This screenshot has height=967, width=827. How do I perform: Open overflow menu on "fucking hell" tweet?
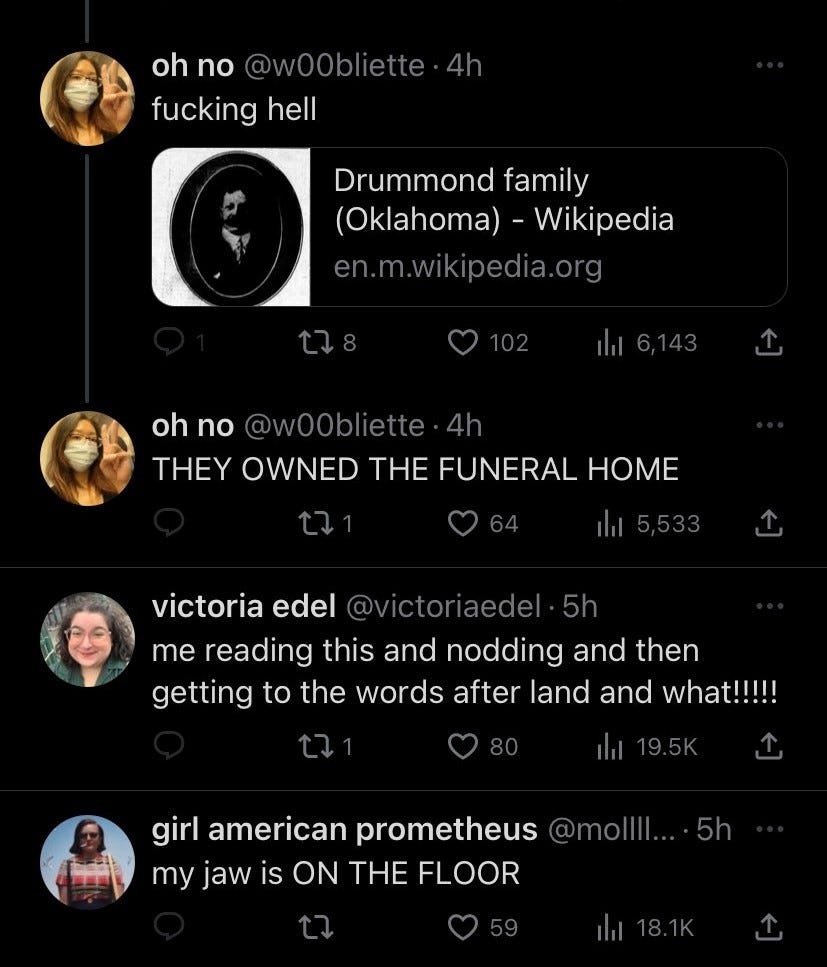click(x=770, y=65)
